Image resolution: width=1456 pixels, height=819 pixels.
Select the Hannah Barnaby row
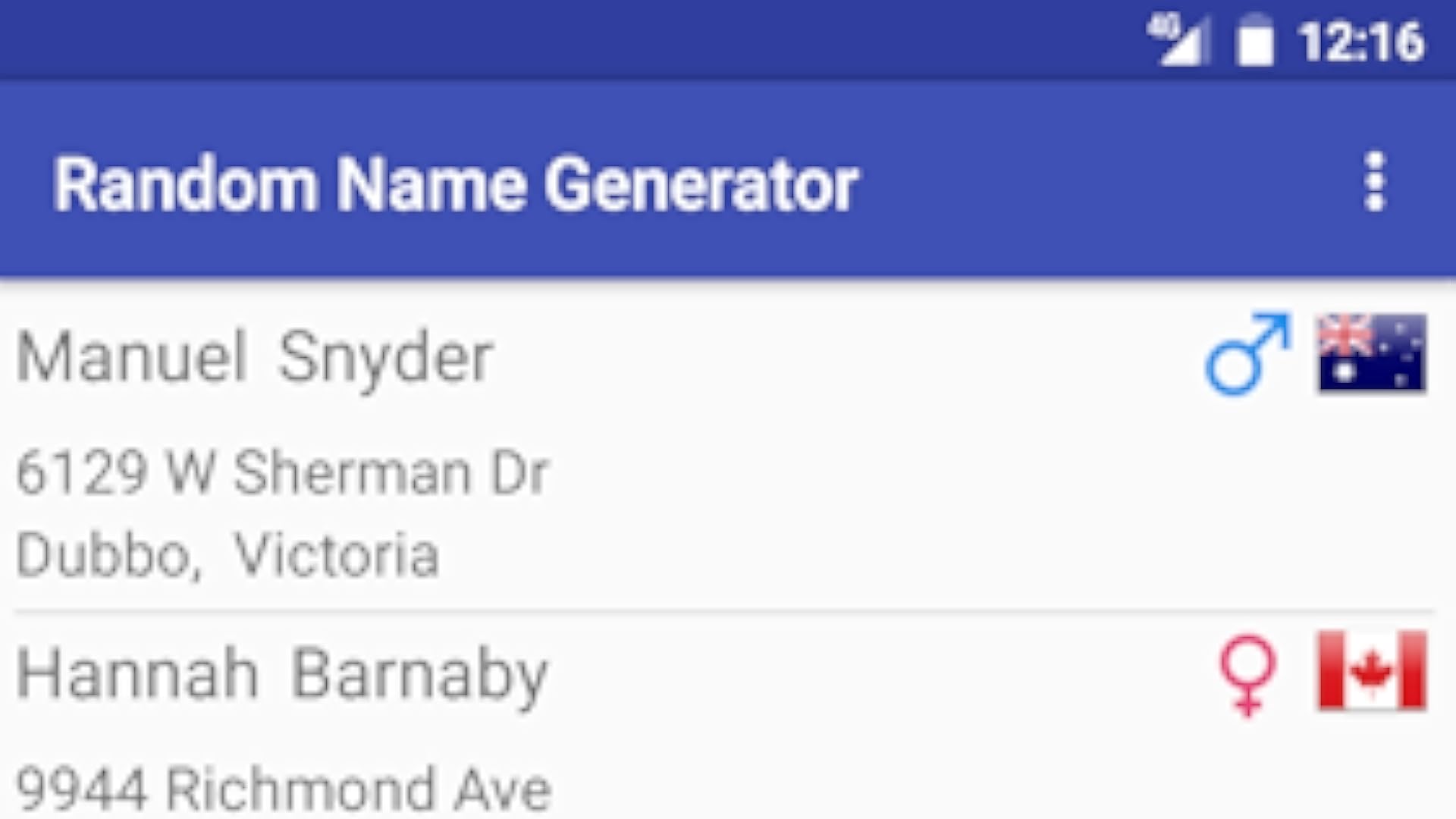281,674
